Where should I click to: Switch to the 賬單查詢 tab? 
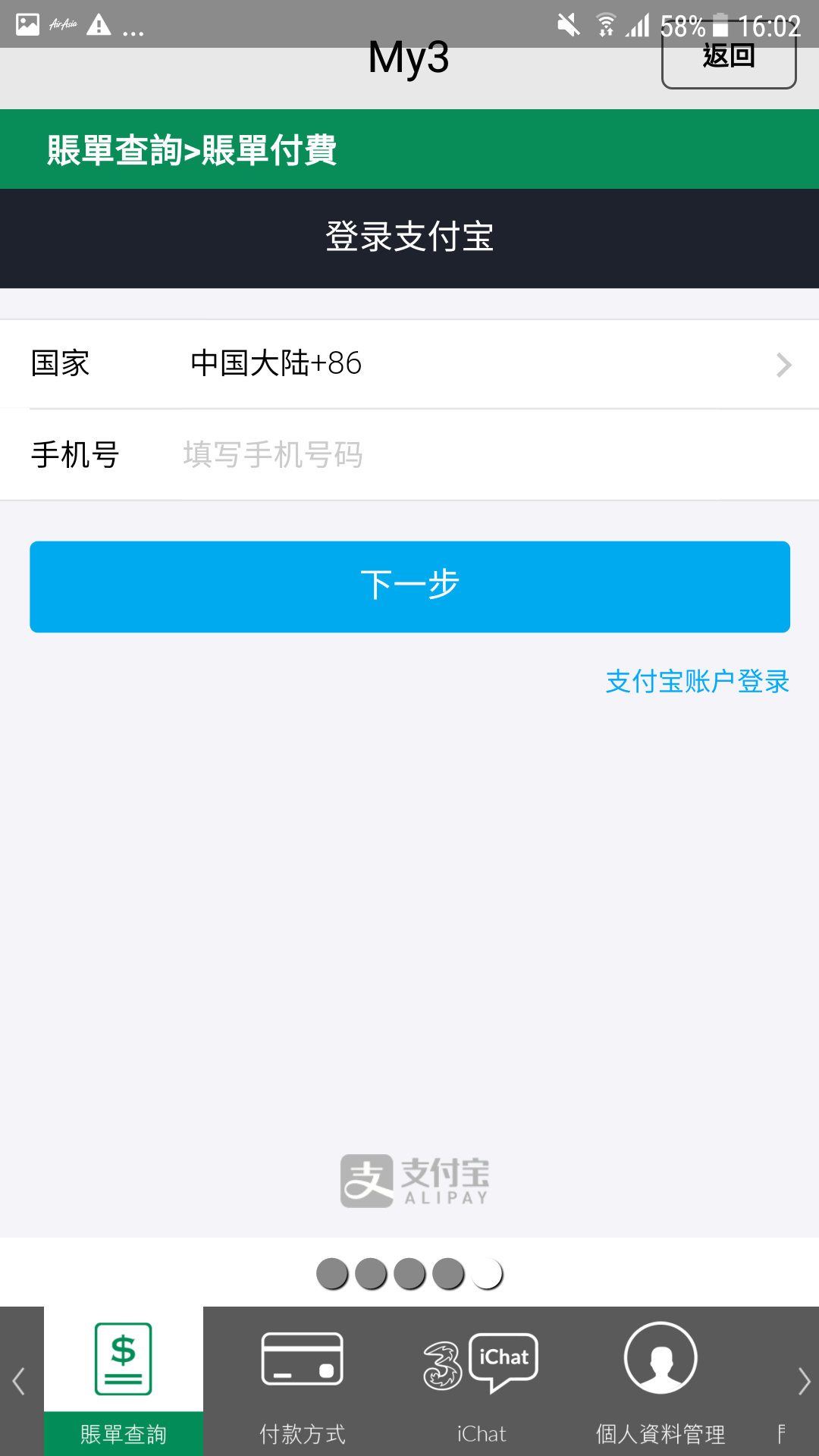point(124,1381)
